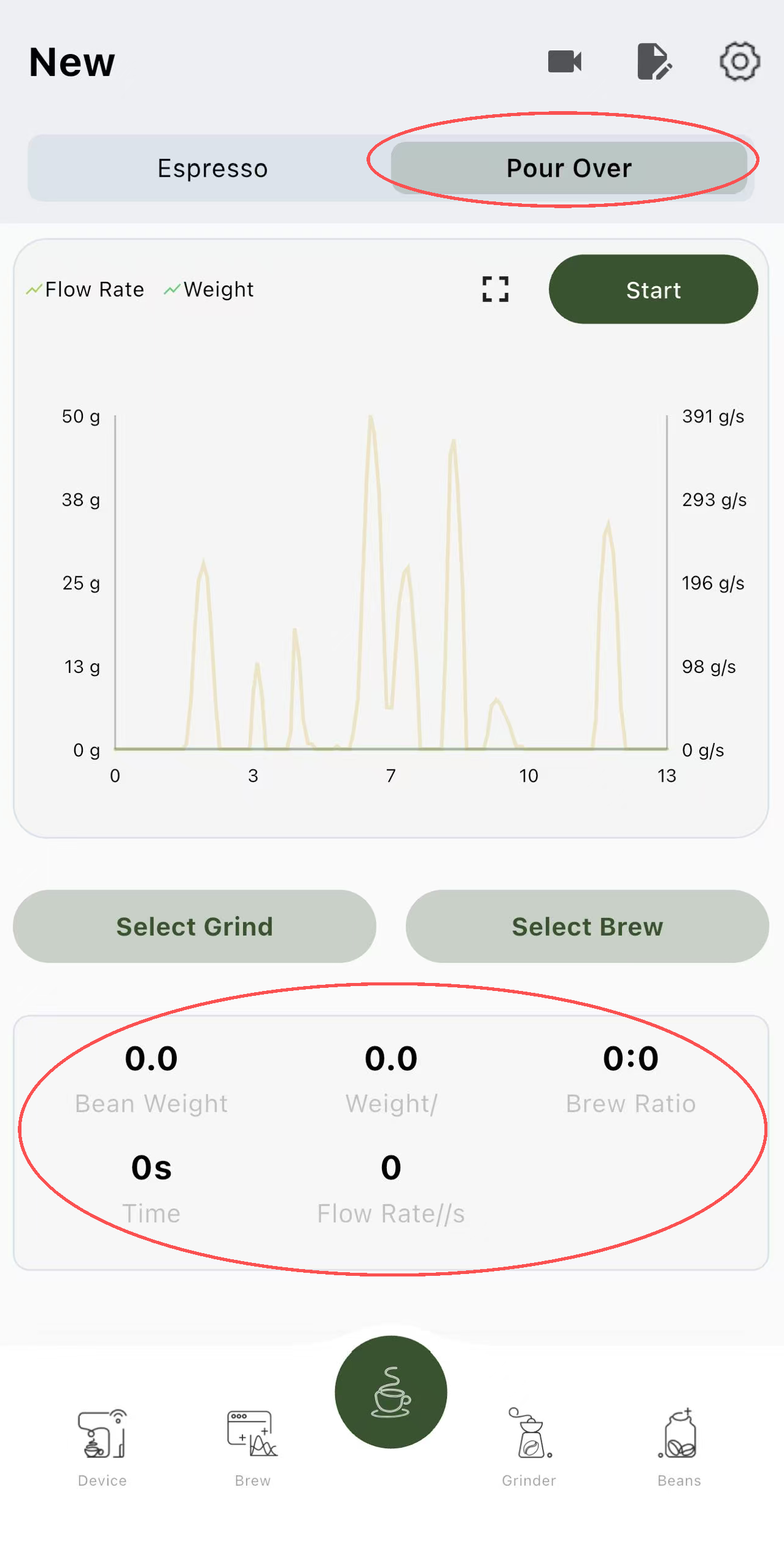Open the notes editor icon
Screen dimensions: 784x1546
click(653, 61)
